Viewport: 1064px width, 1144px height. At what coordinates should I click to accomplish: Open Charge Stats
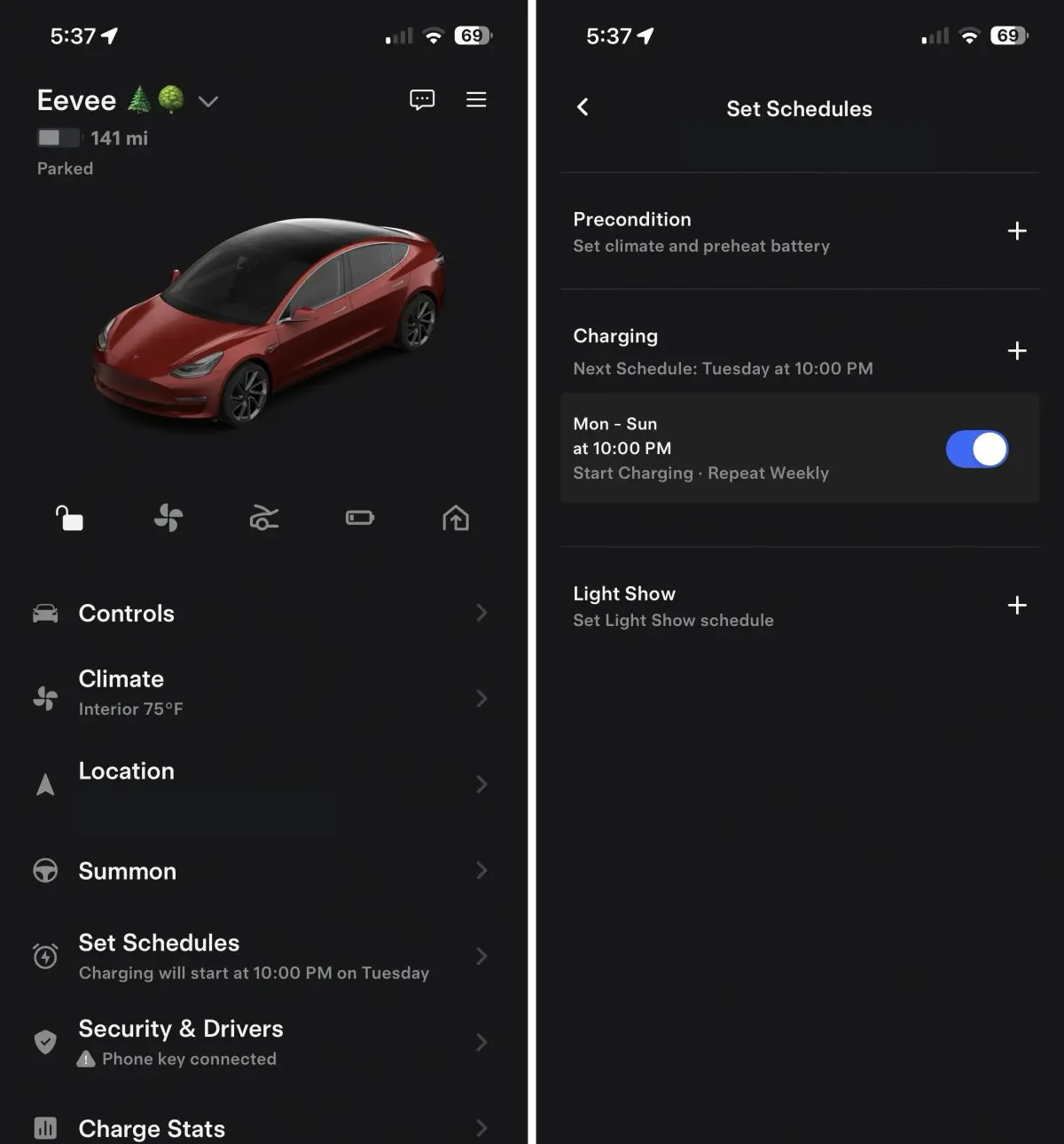click(257, 1128)
